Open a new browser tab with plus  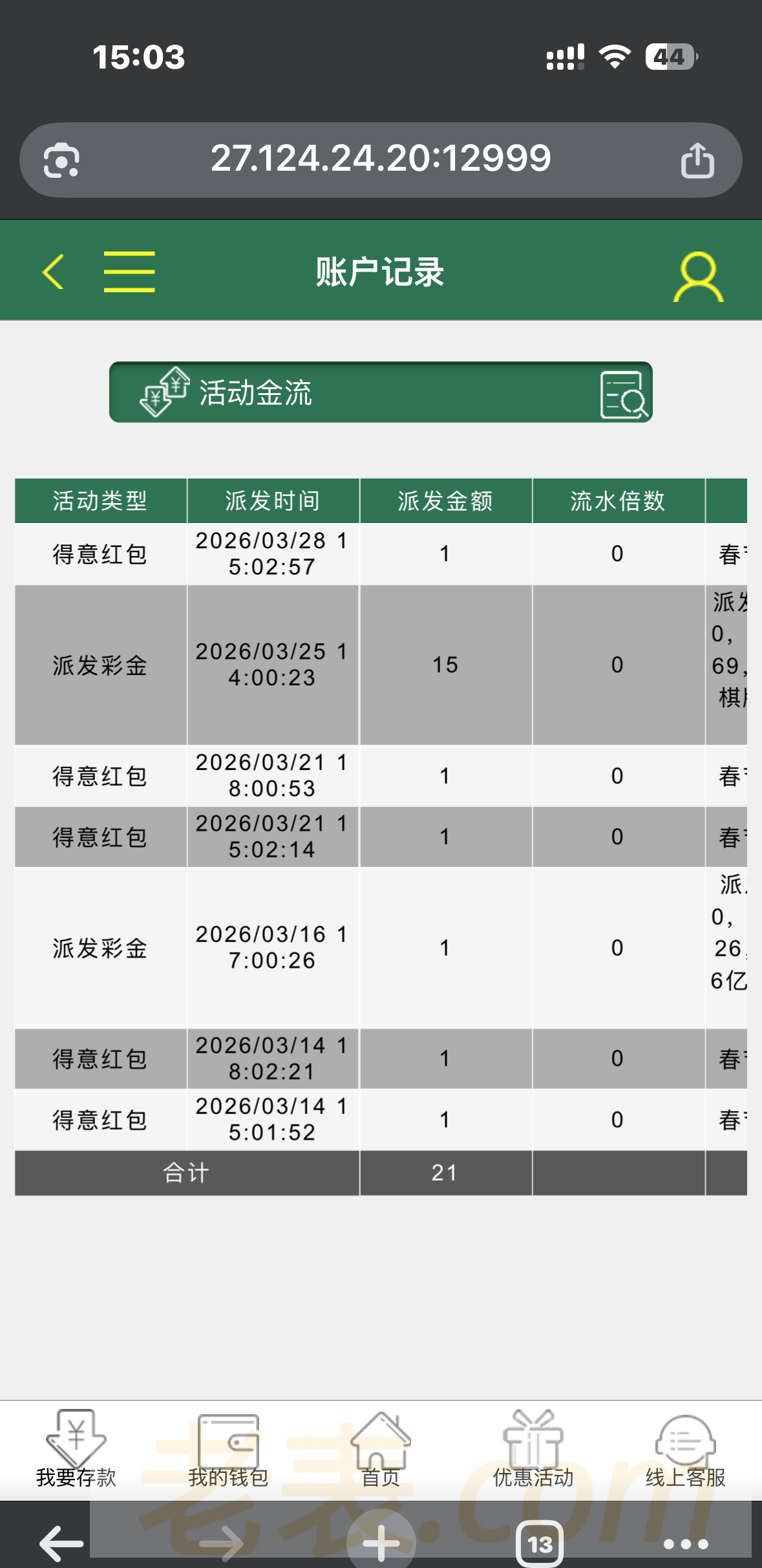pos(381,1543)
